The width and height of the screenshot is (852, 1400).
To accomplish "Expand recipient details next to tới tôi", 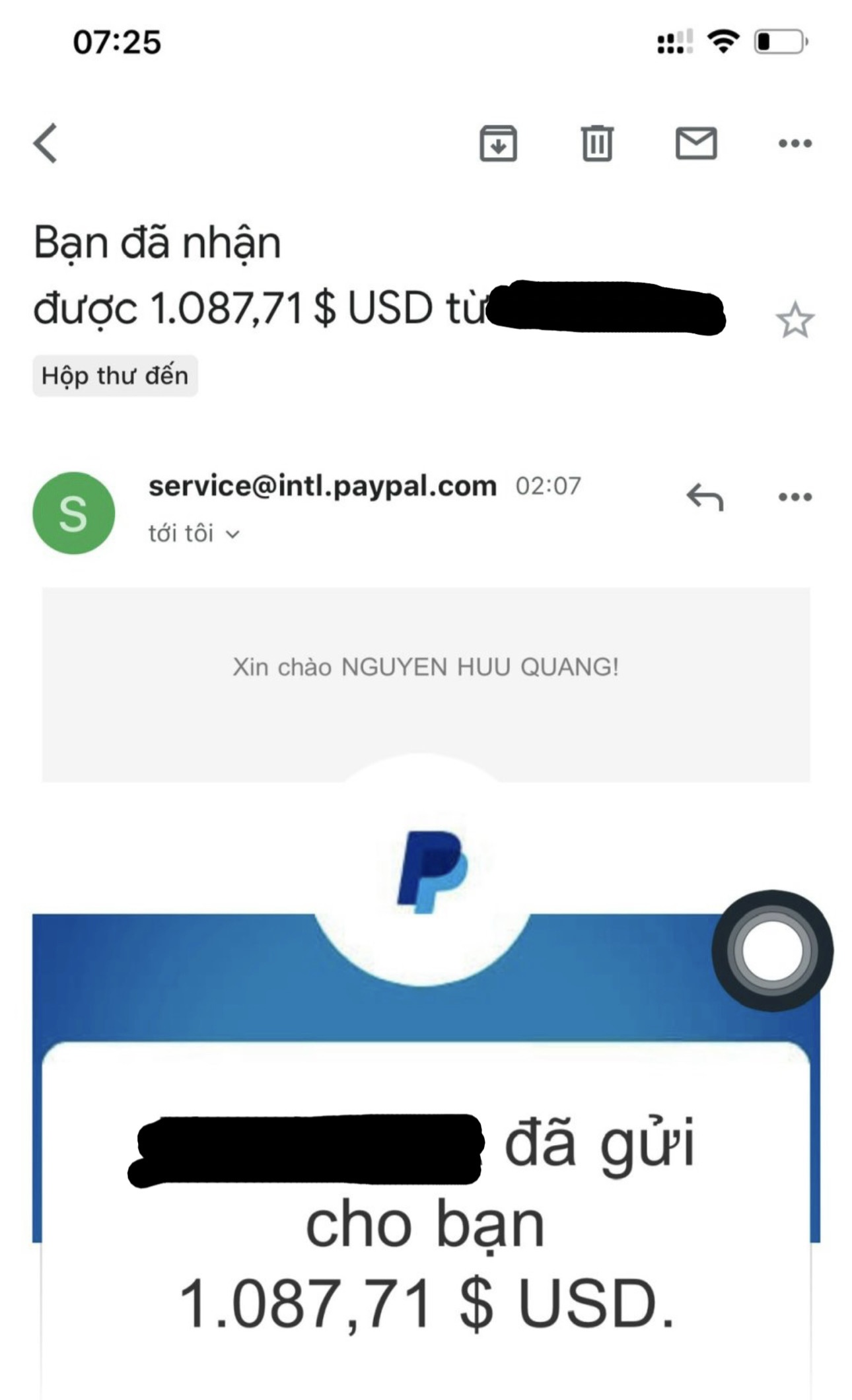I will [x=232, y=534].
